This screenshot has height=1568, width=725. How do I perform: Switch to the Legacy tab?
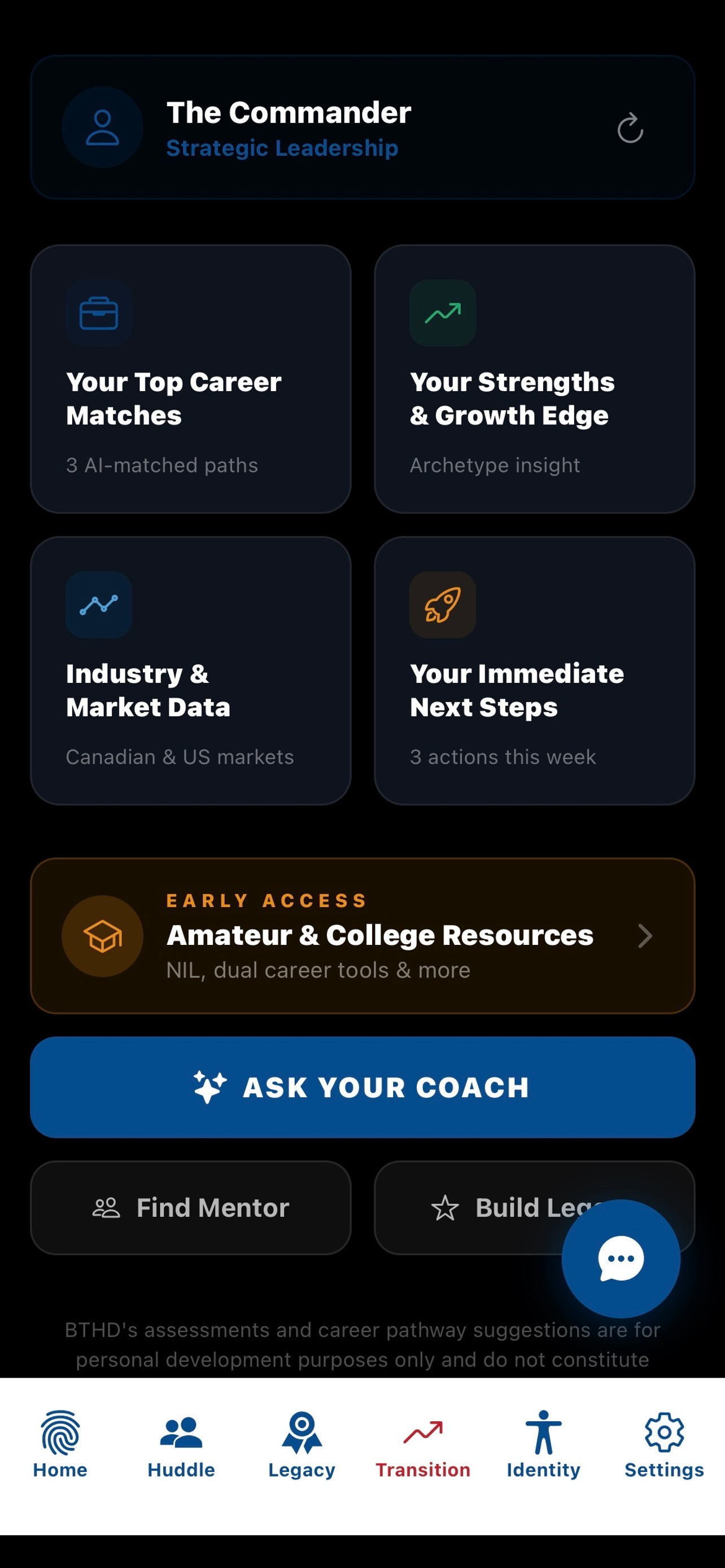pyautogui.click(x=302, y=1444)
